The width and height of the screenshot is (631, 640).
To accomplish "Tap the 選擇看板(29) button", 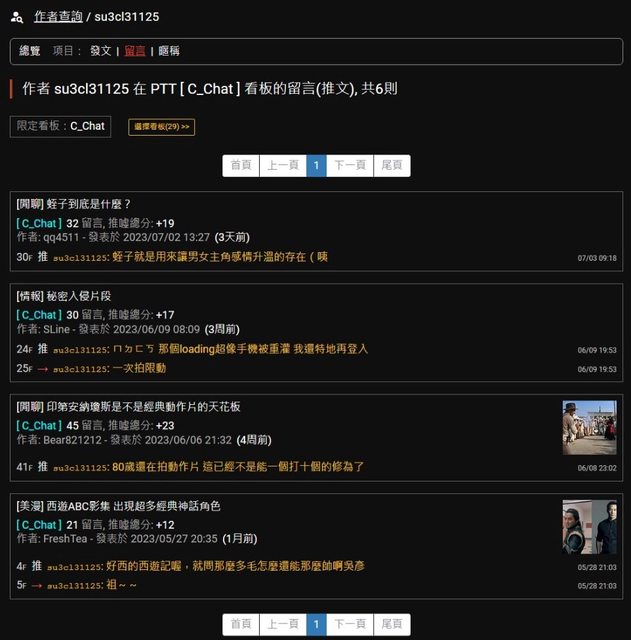I will tap(161, 127).
